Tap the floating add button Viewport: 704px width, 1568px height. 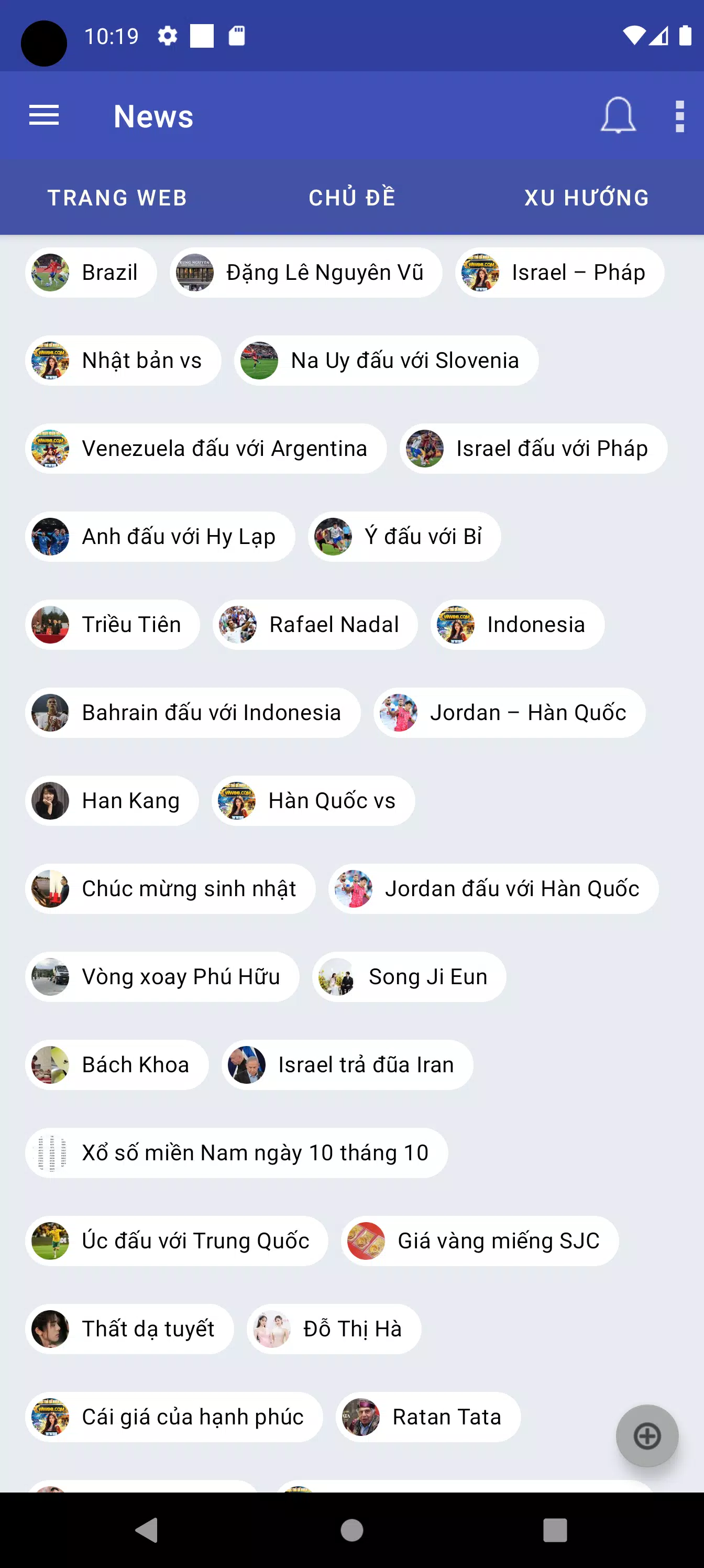[x=647, y=1436]
